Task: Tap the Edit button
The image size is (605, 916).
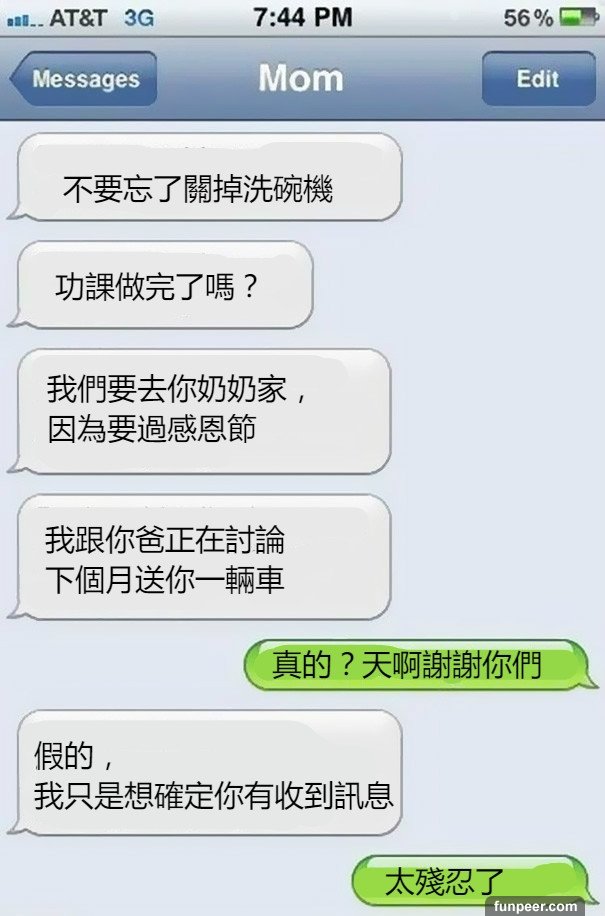Action: (x=537, y=79)
